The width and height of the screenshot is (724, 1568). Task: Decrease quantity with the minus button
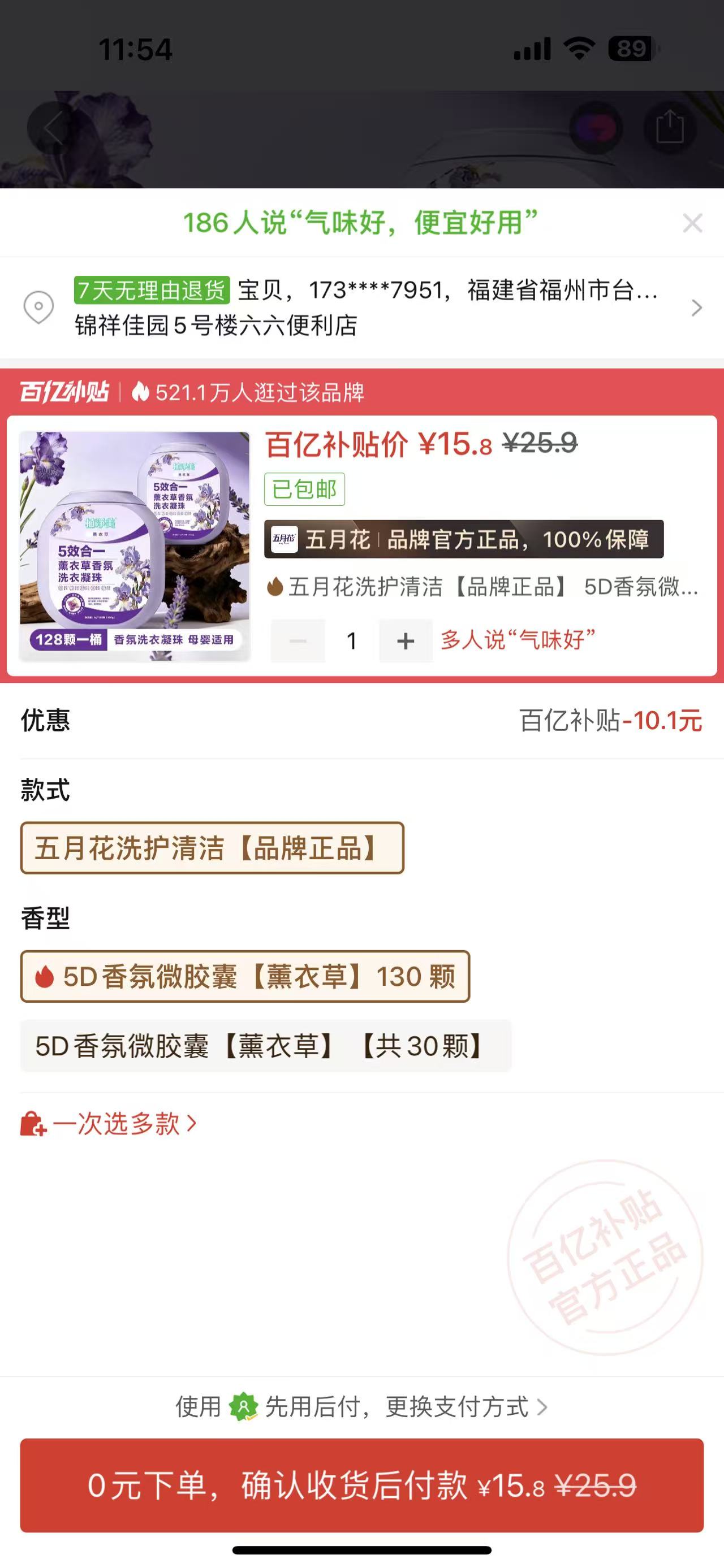click(298, 641)
